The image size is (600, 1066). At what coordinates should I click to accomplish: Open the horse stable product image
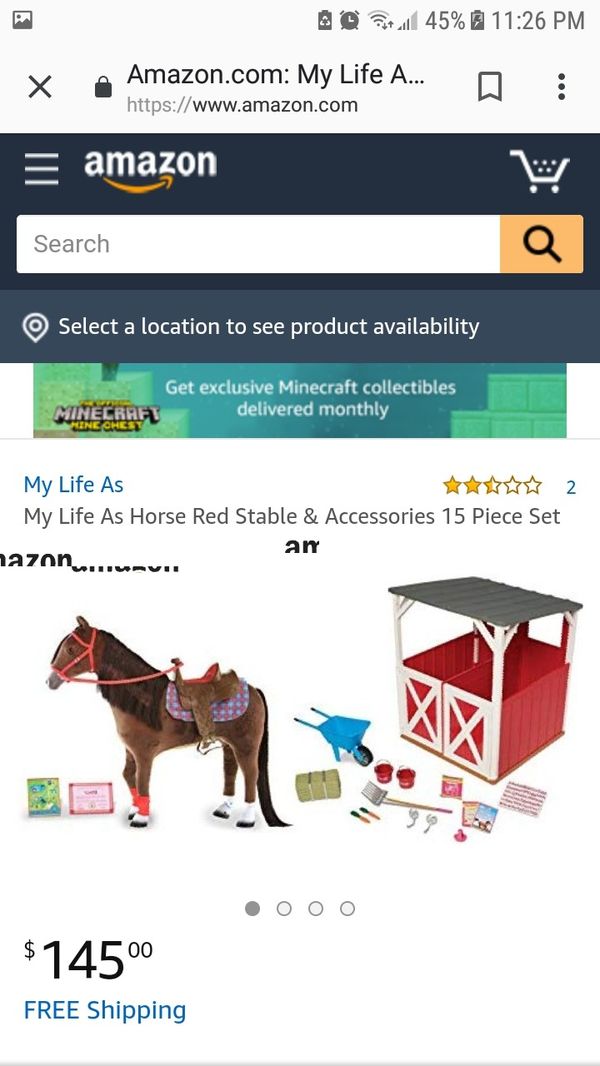tap(300, 707)
